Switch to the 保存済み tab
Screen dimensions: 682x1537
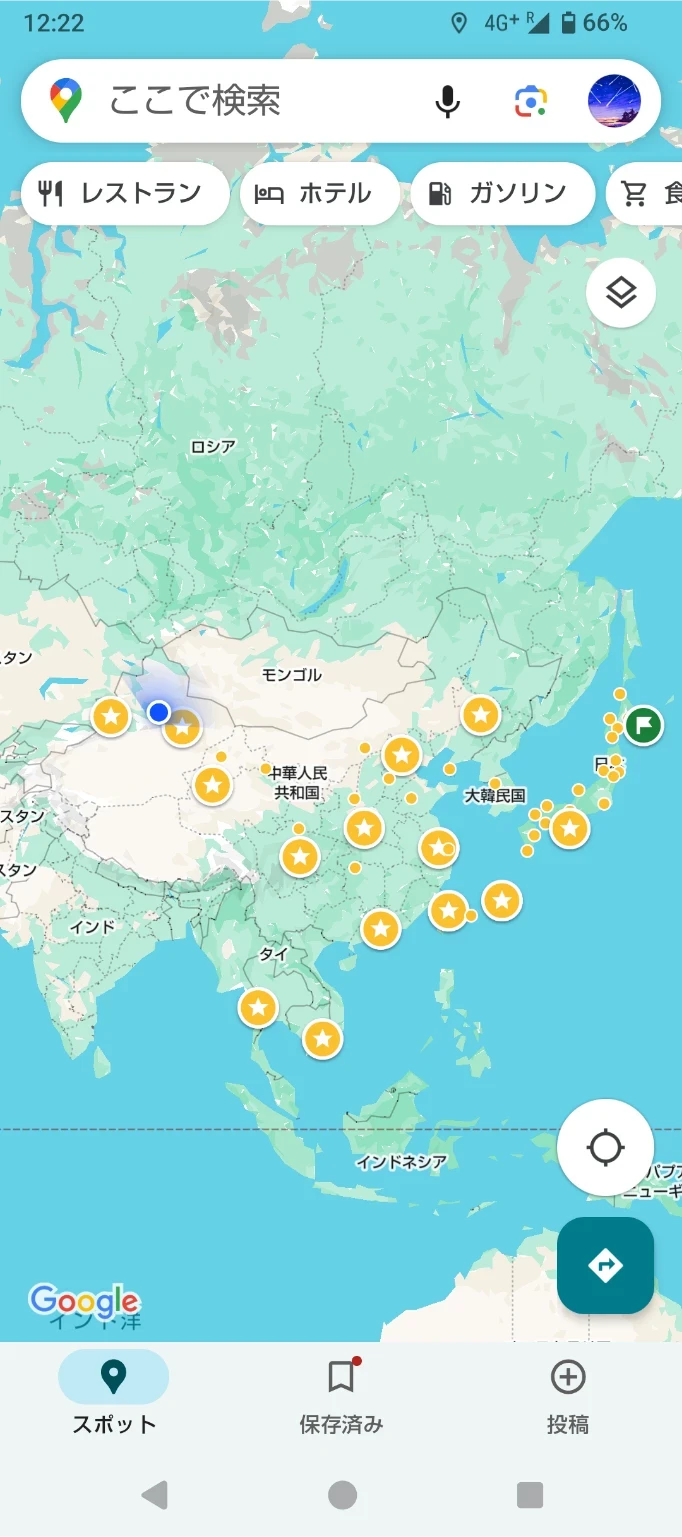341,1394
